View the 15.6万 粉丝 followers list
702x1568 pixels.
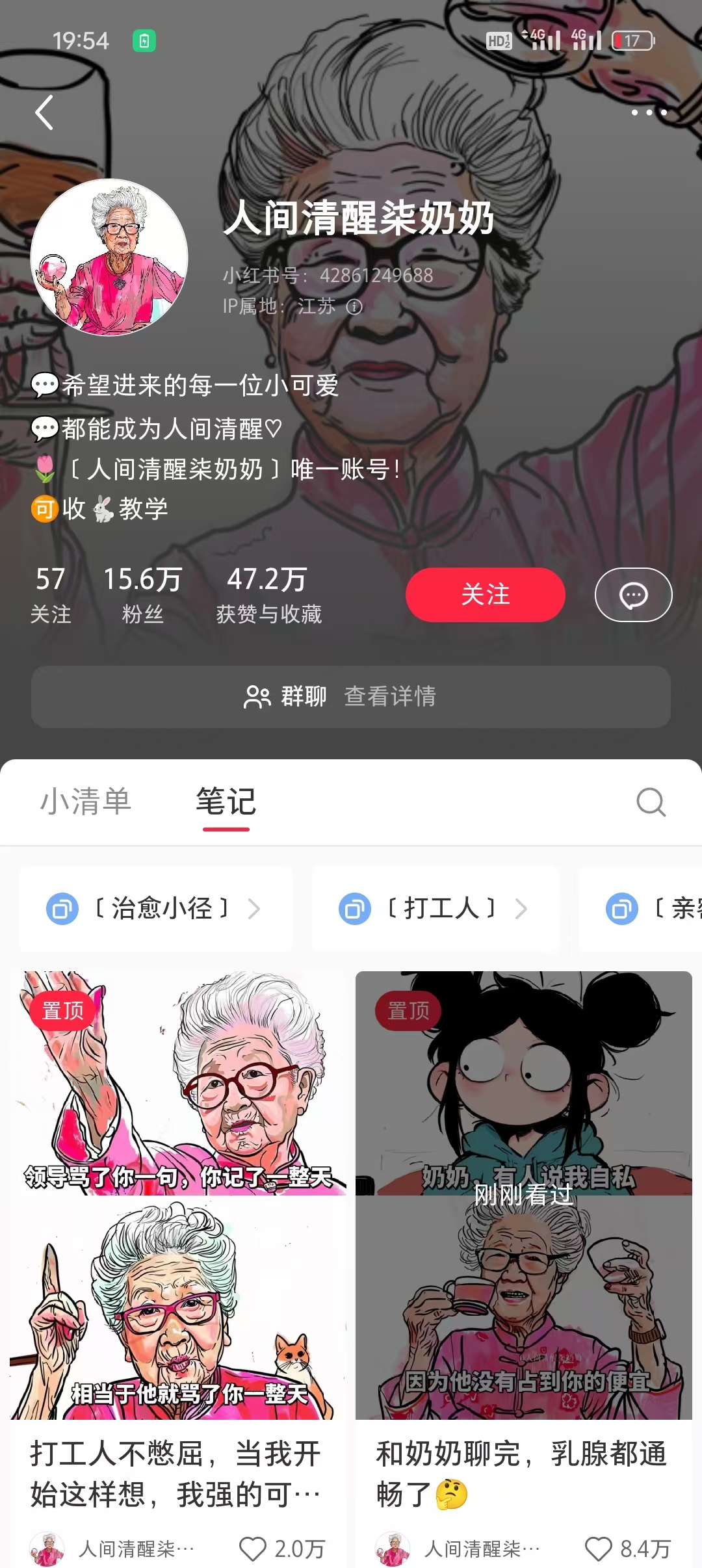142,594
